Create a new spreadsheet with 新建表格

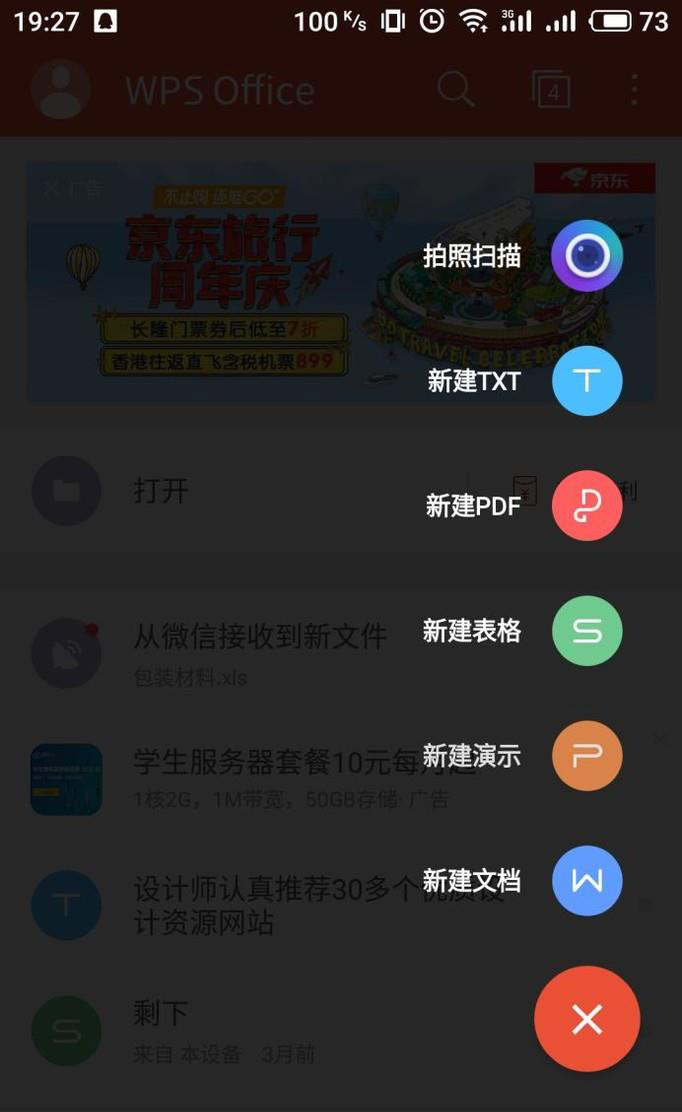click(x=587, y=631)
